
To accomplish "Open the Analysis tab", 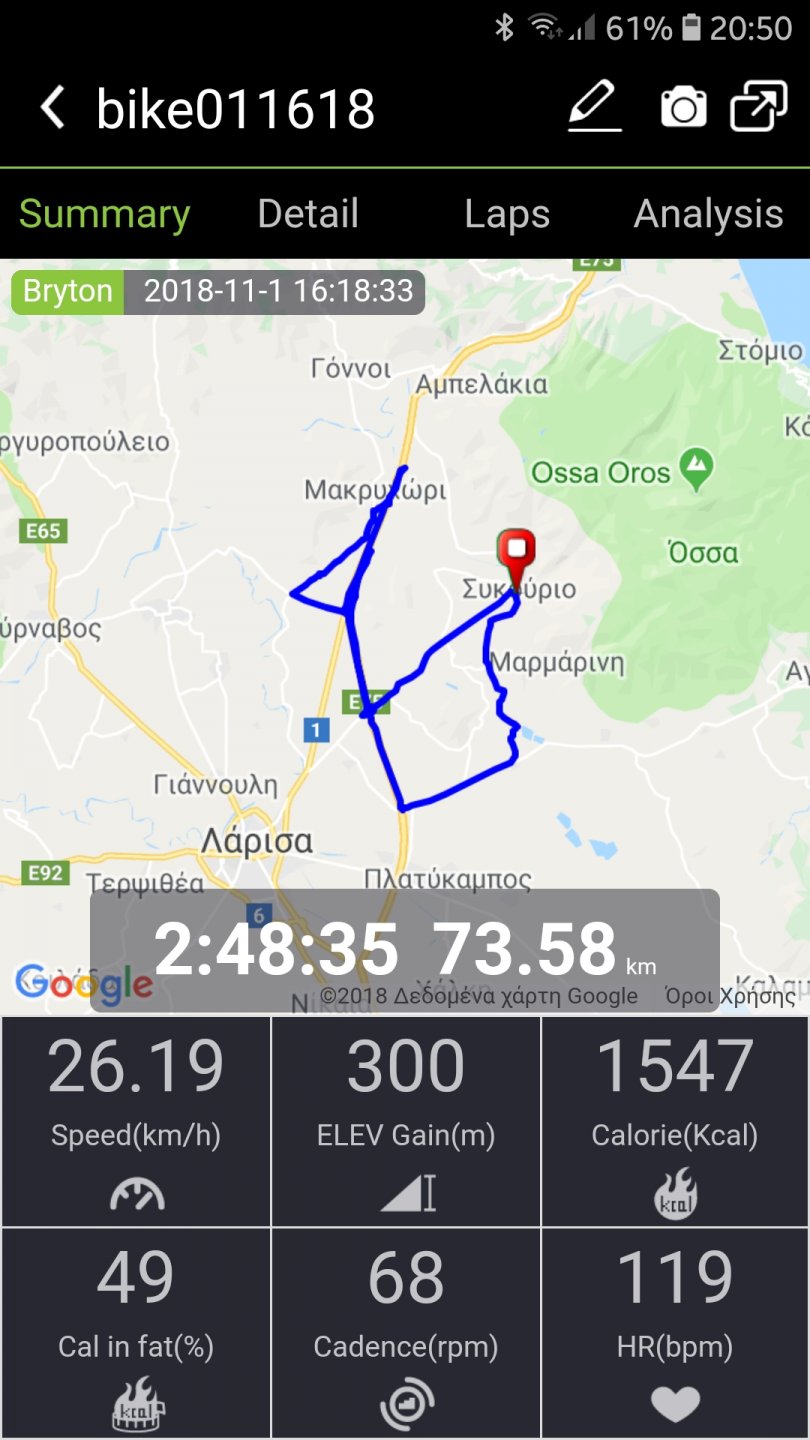I will click(708, 214).
